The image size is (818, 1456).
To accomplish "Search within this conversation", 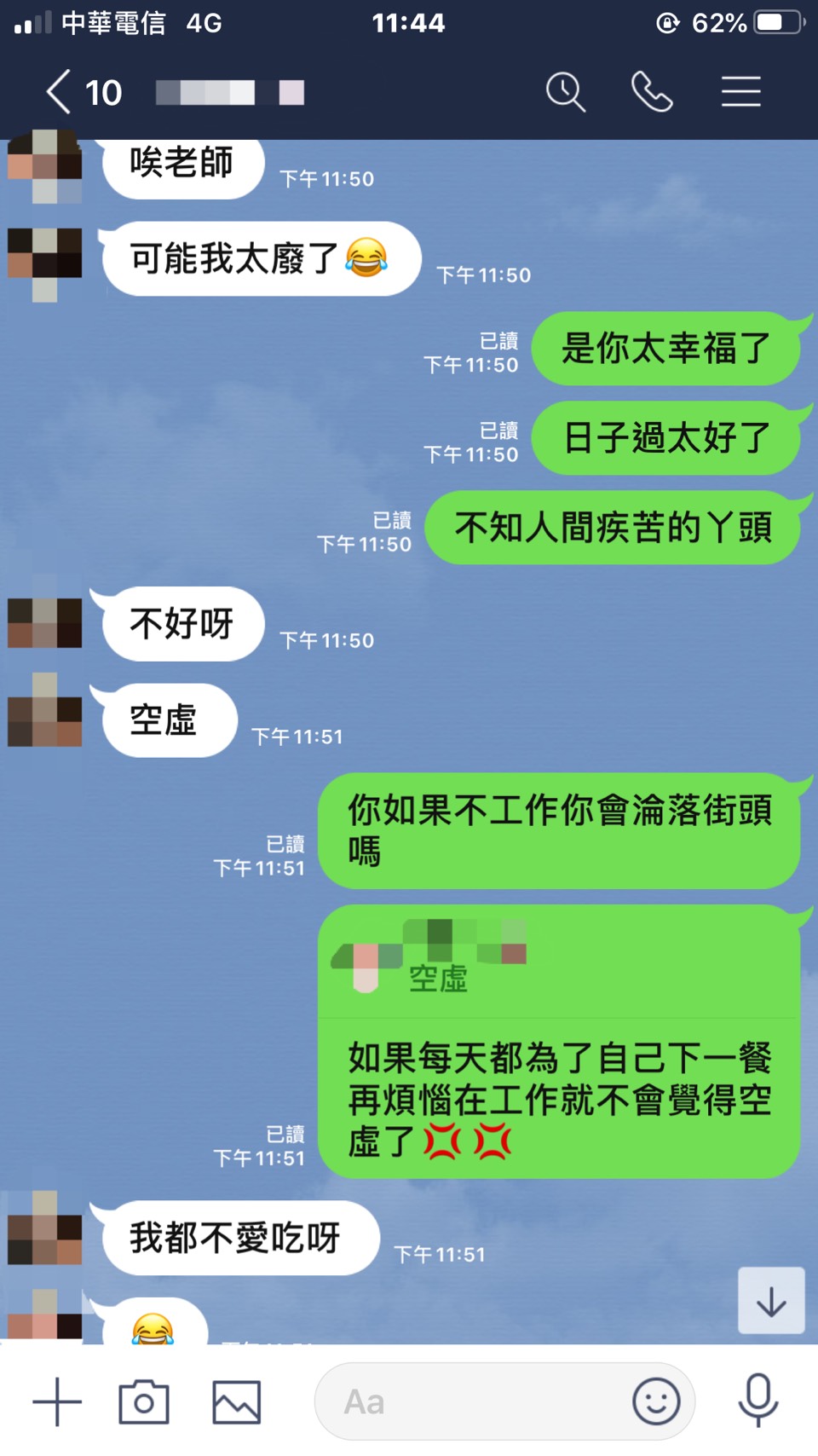I will click(566, 92).
